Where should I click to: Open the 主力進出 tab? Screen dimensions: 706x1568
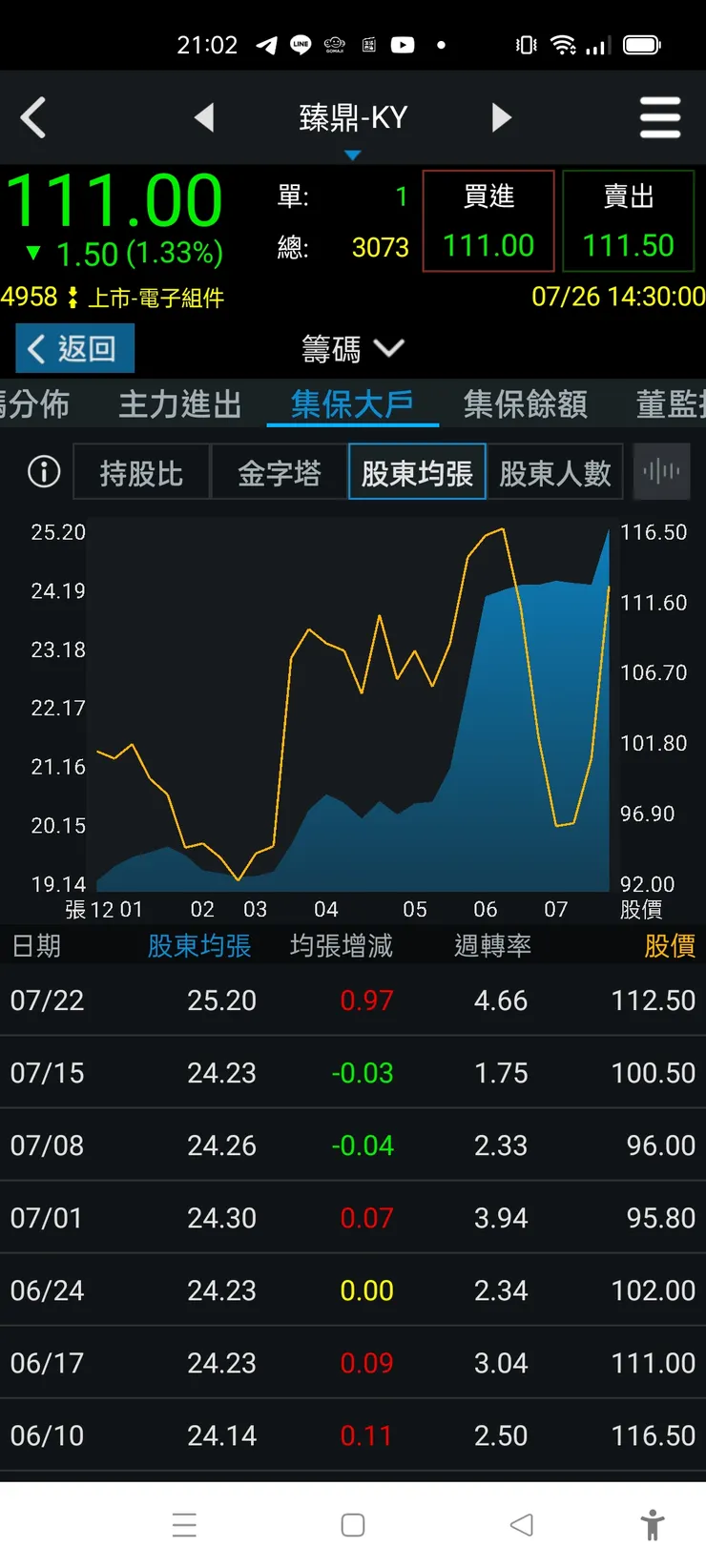pos(179,404)
